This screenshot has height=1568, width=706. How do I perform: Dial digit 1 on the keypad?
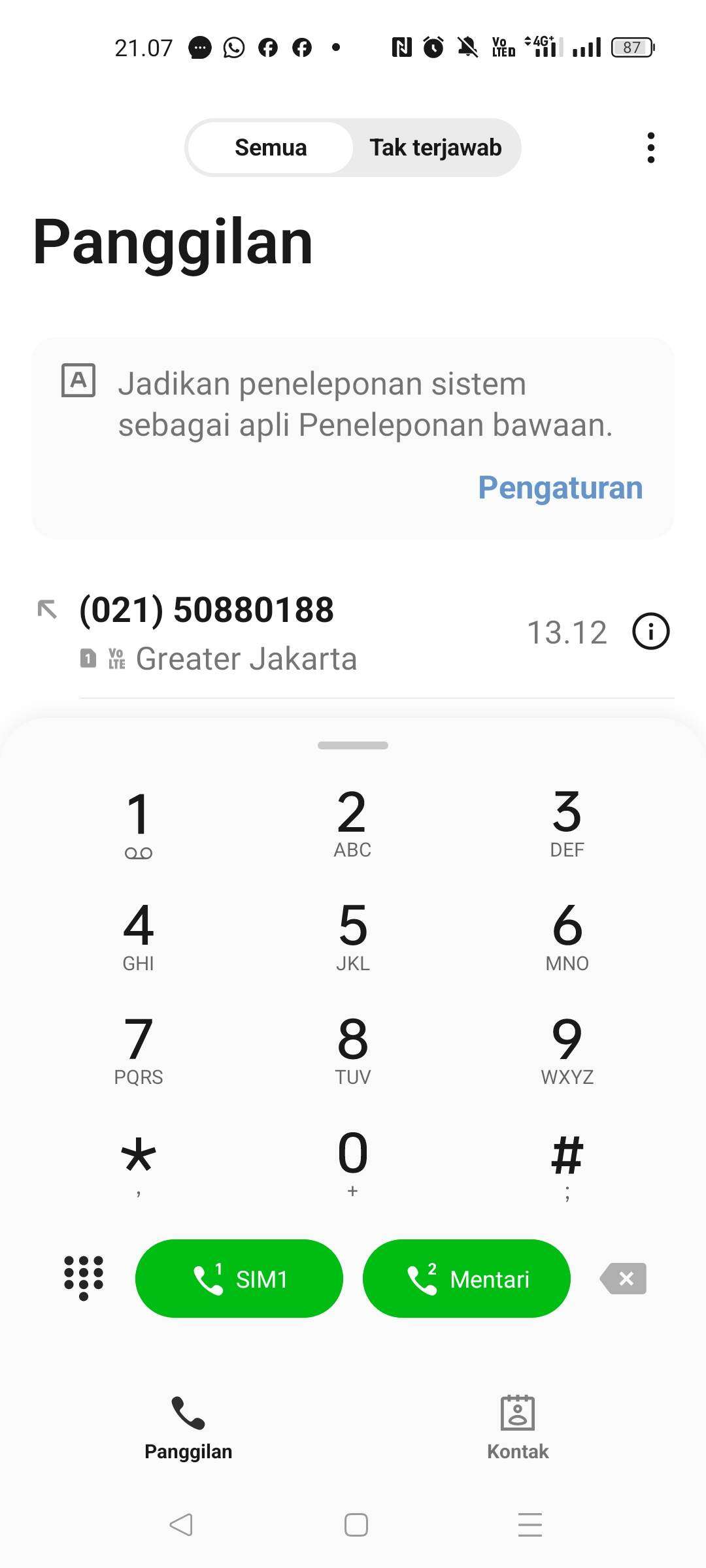click(x=139, y=825)
